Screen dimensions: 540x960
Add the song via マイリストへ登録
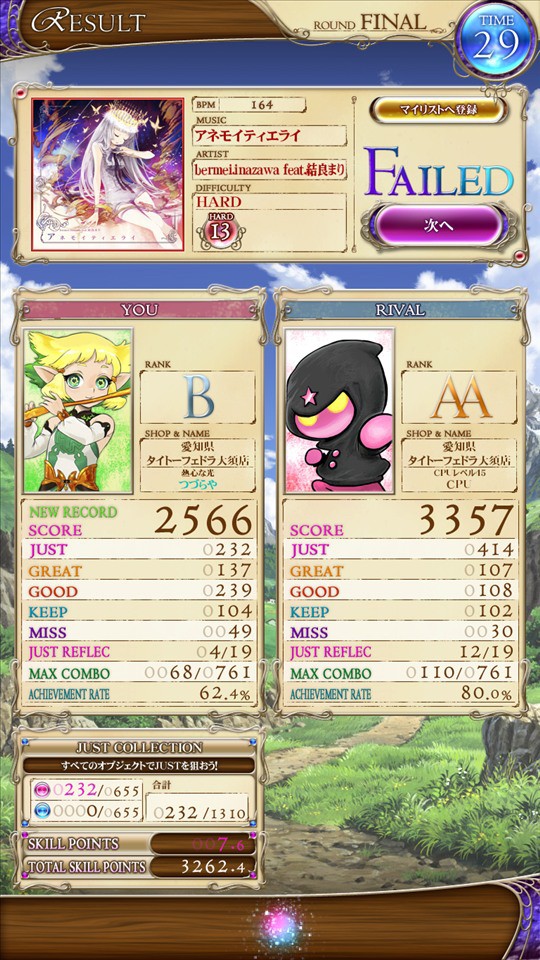[x=438, y=110]
